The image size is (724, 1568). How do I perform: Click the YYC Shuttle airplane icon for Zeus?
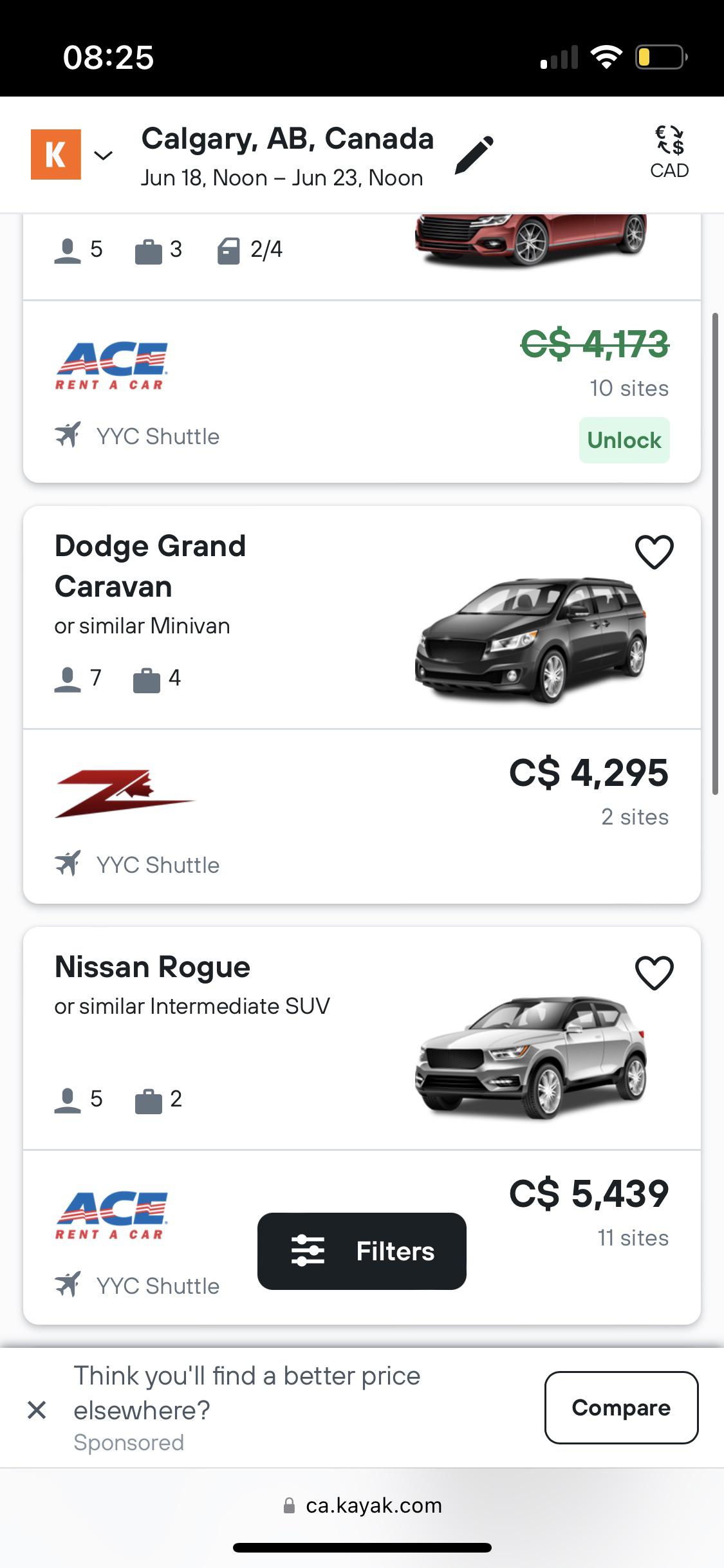pos(69,864)
